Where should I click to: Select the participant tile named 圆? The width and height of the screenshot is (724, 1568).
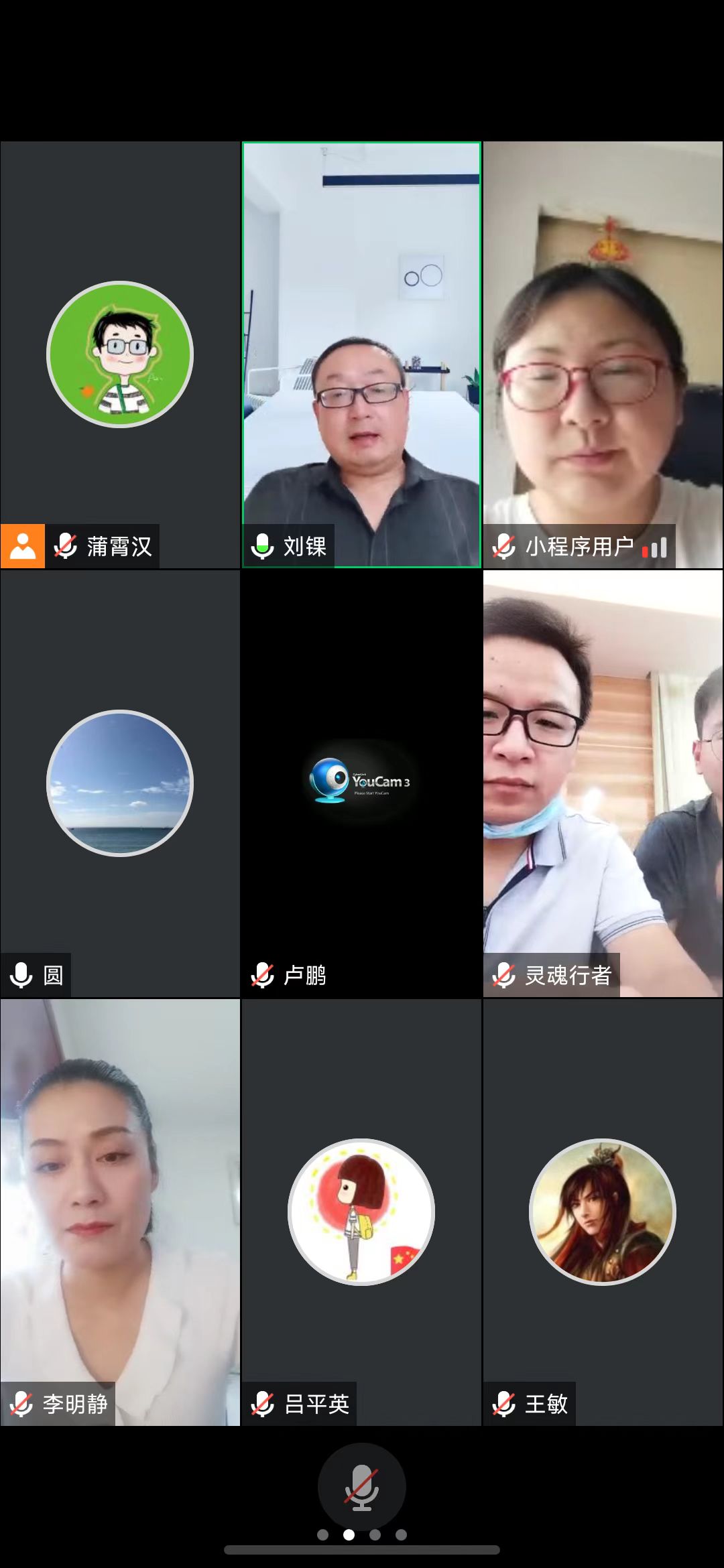point(120,783)
